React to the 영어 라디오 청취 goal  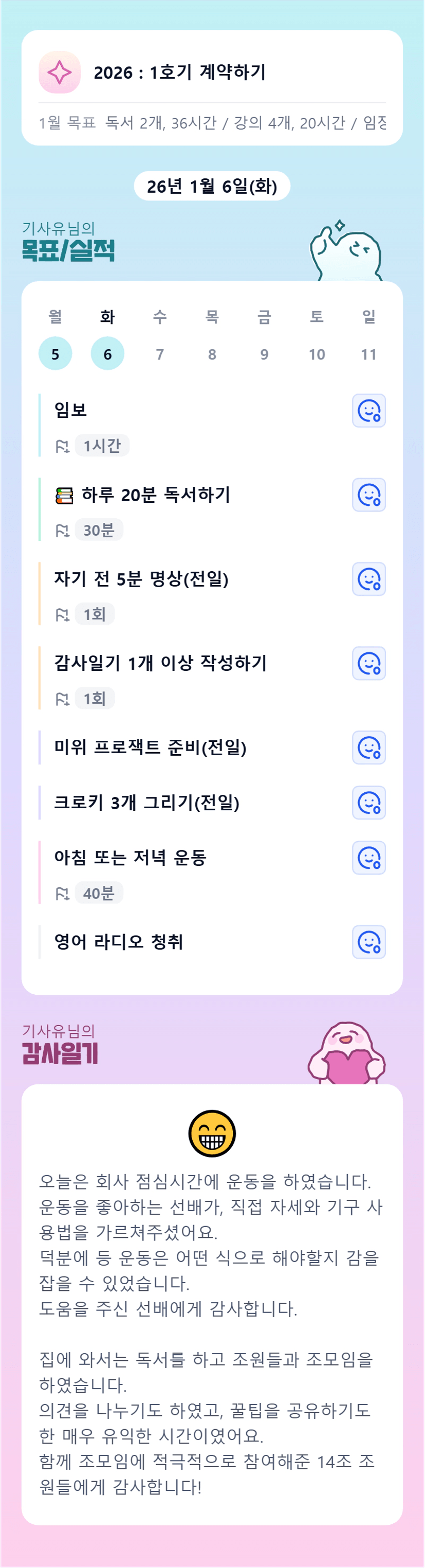tap(368, 942)
